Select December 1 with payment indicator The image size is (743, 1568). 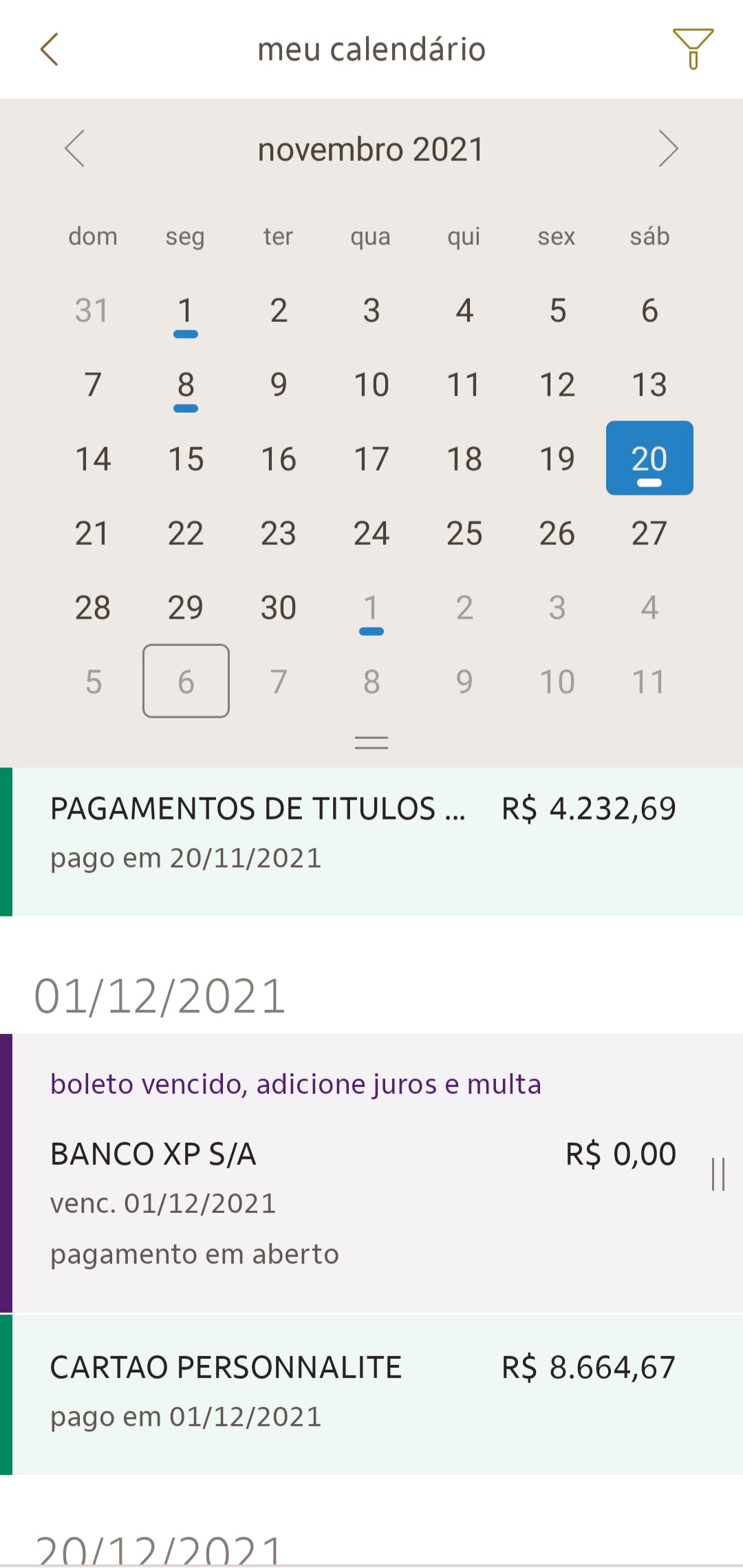click(x=371, y=607)
